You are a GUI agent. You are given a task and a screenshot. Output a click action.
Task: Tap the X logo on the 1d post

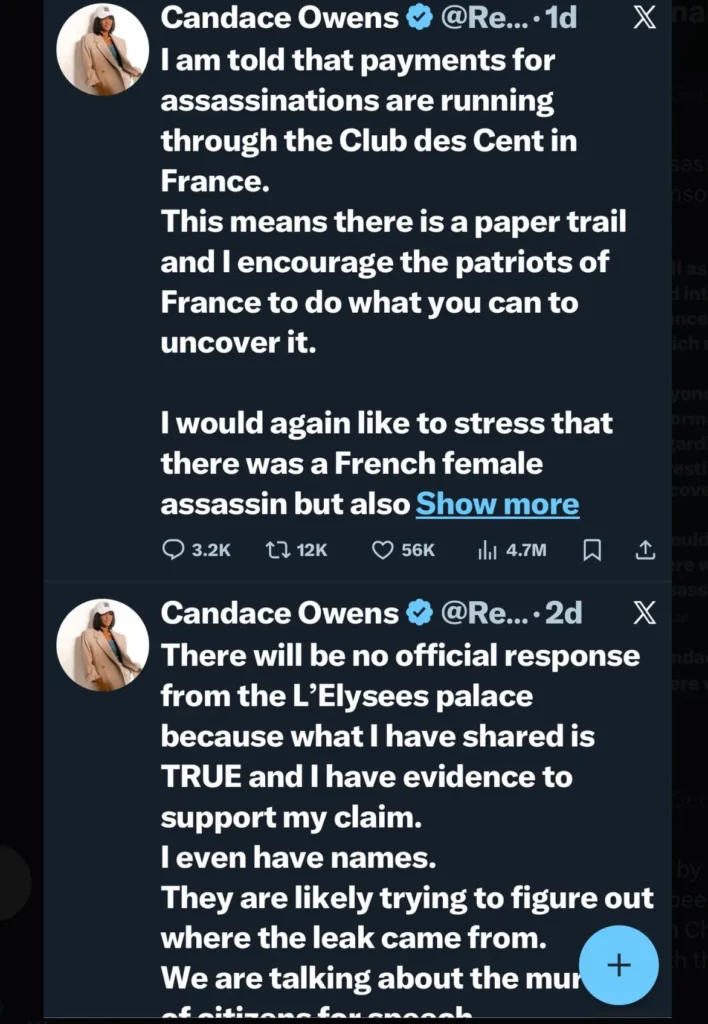click(645, 17)
